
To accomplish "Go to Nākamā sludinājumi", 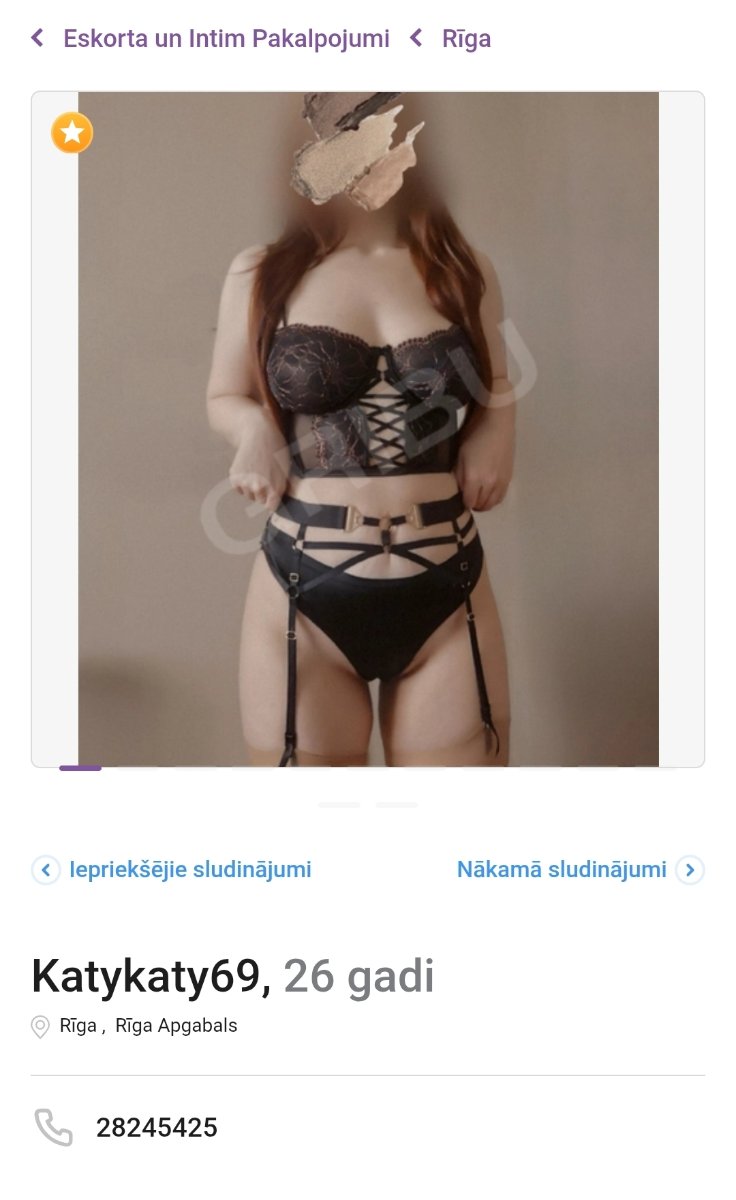I will [562, 870].
